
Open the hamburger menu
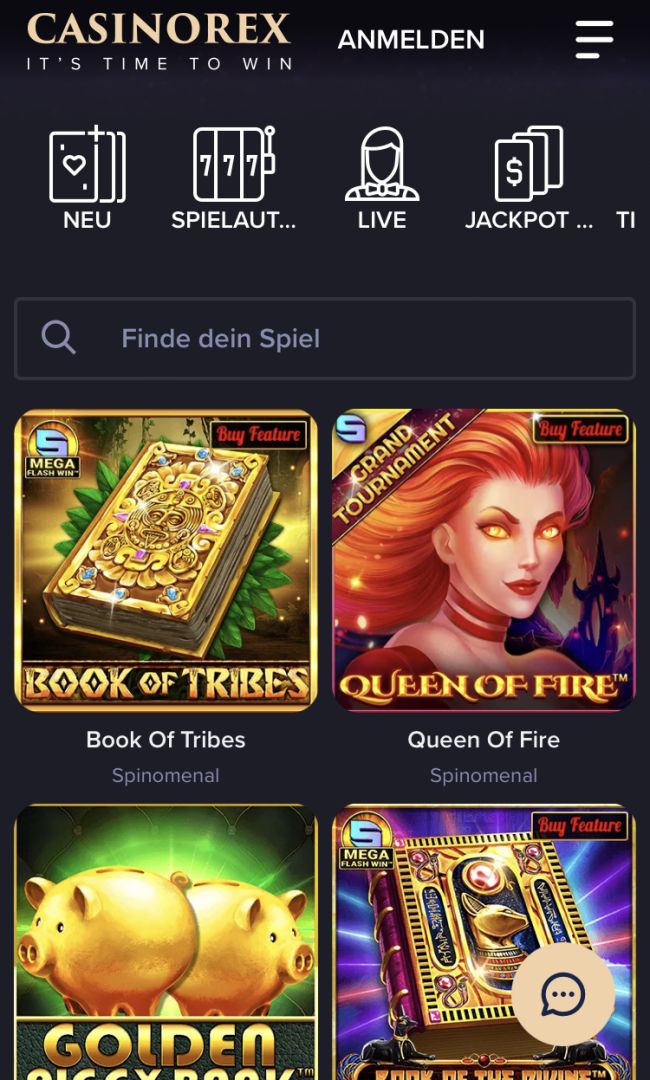pos(594,39)
